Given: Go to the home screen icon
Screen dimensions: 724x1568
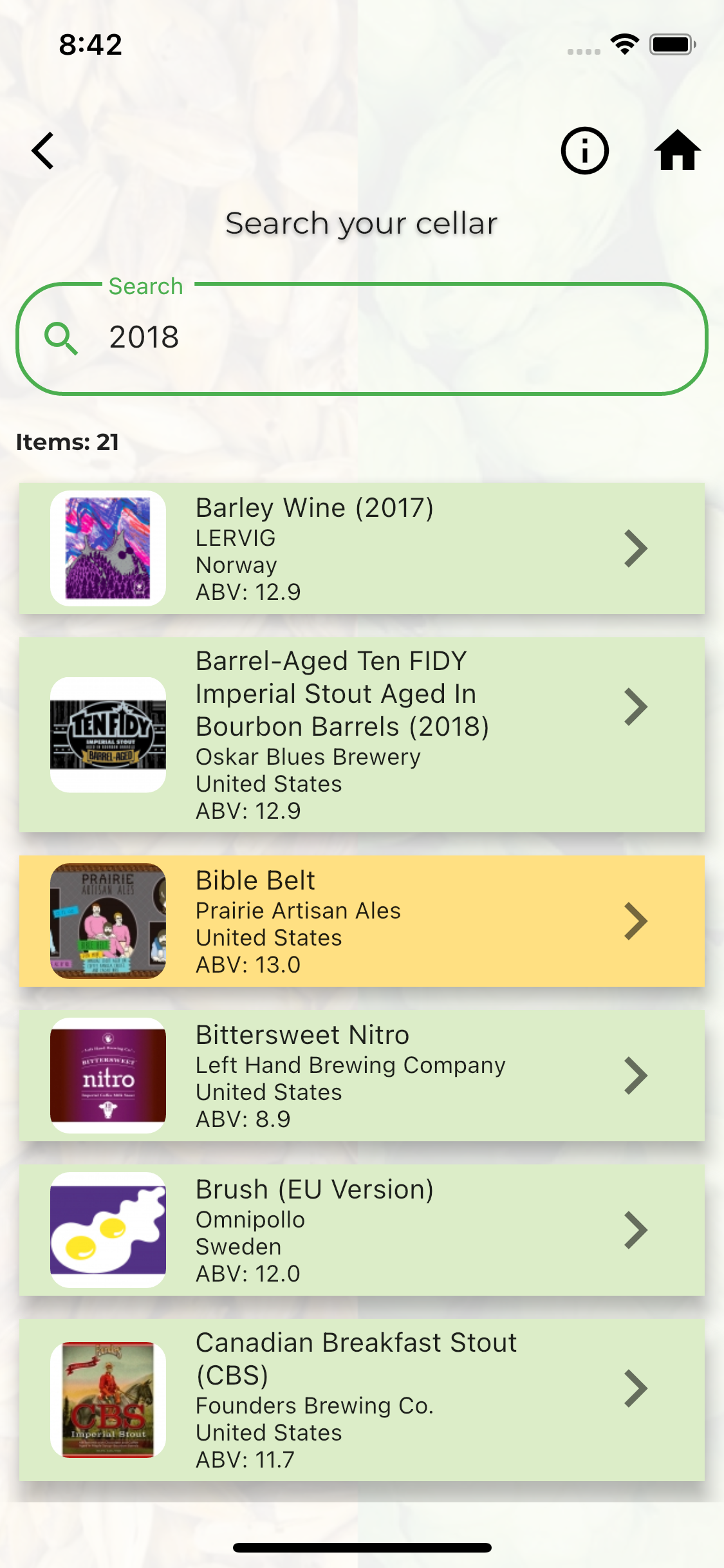Looking at the screenshot, I should click(x=677, y=151).
